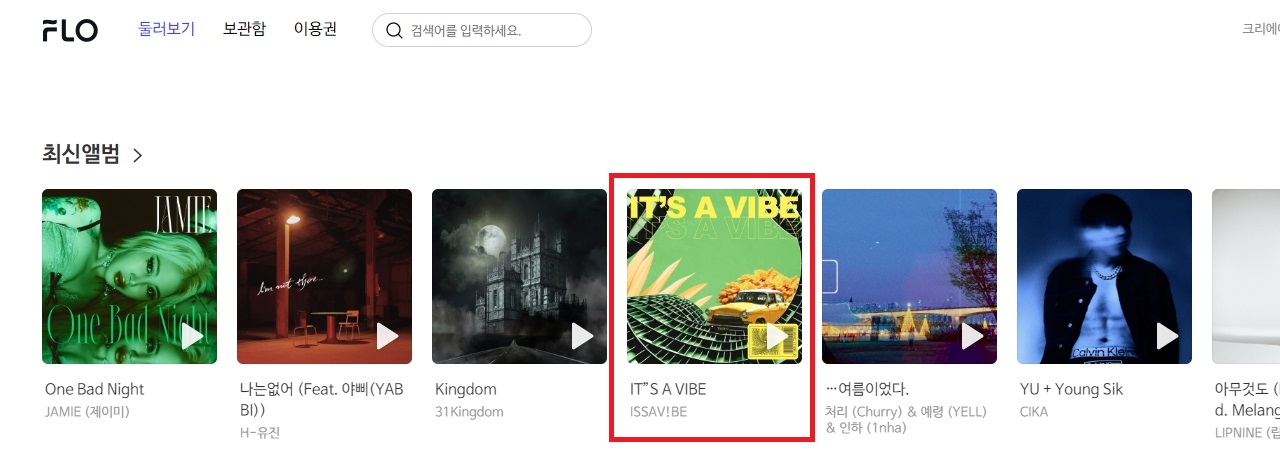Open the One Bad Night title link
1280x468 pixels.
pyautogui.click(x=95, y=389)
